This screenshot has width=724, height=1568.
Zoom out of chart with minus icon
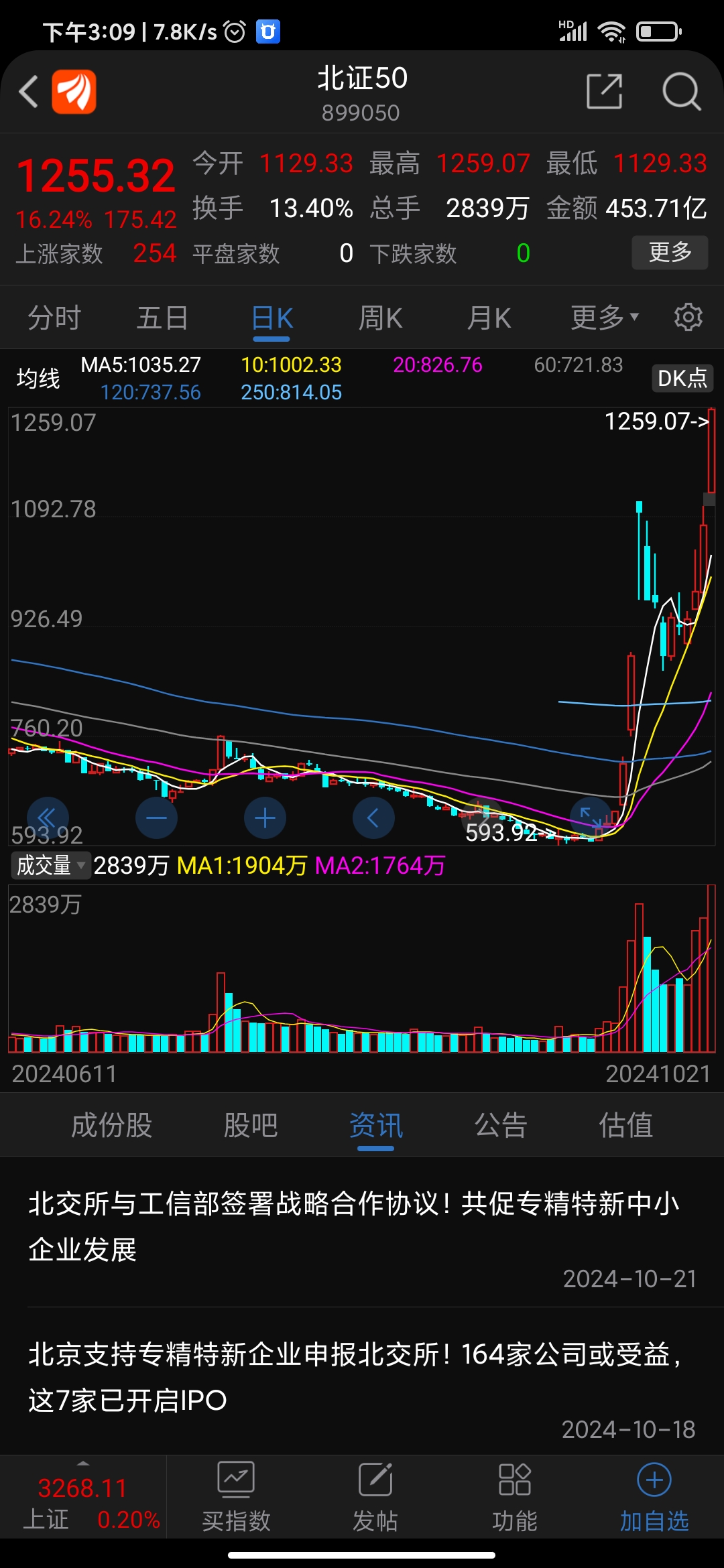[x=156, y=818]
